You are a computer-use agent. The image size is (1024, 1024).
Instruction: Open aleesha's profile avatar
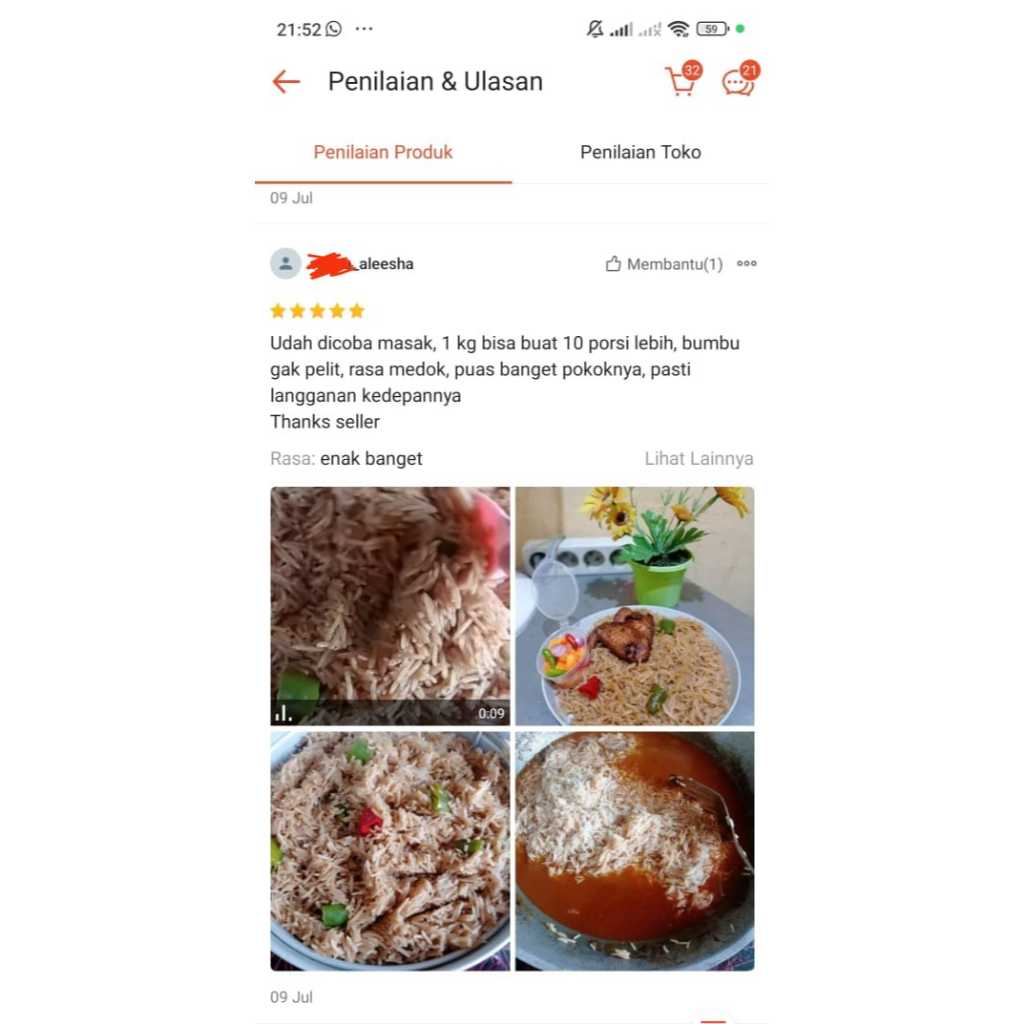click(285, 264)
